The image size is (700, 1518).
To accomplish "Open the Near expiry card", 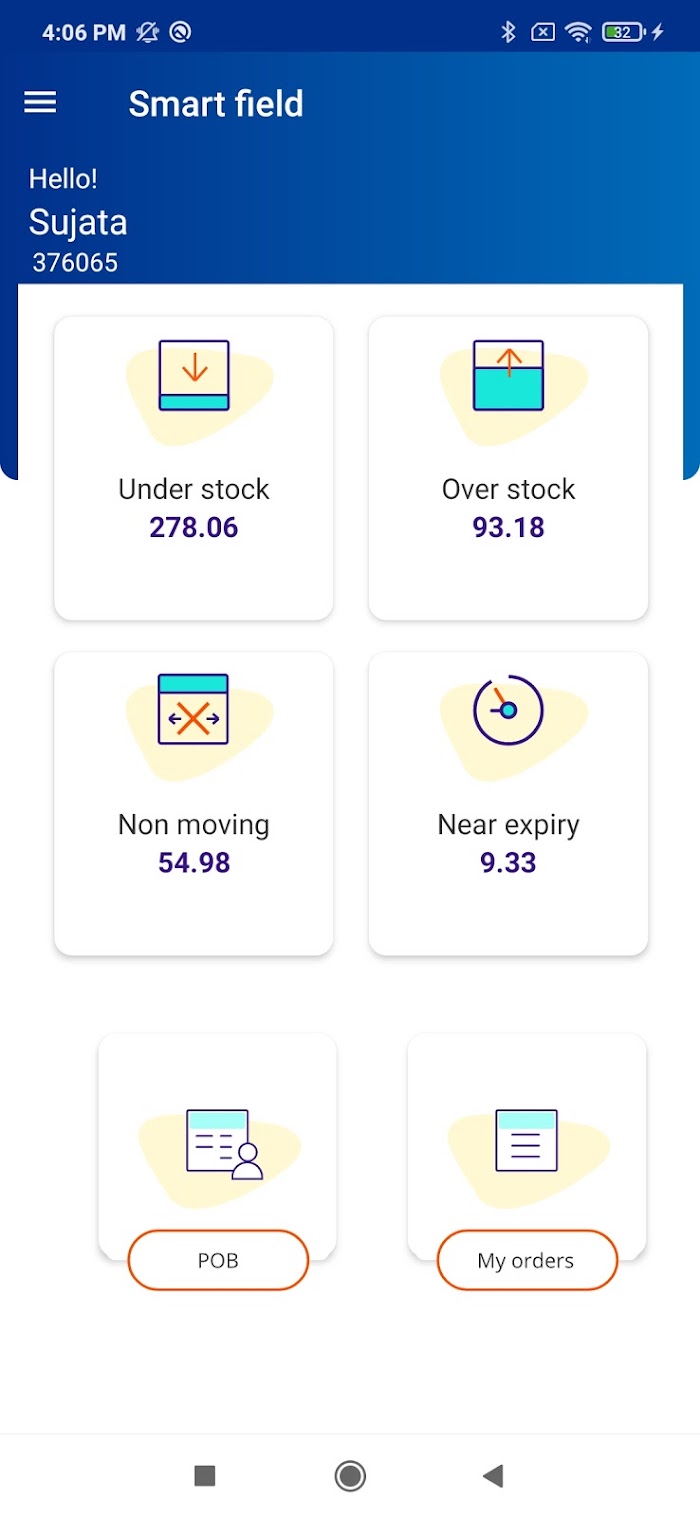I will [x=508, y=804].
